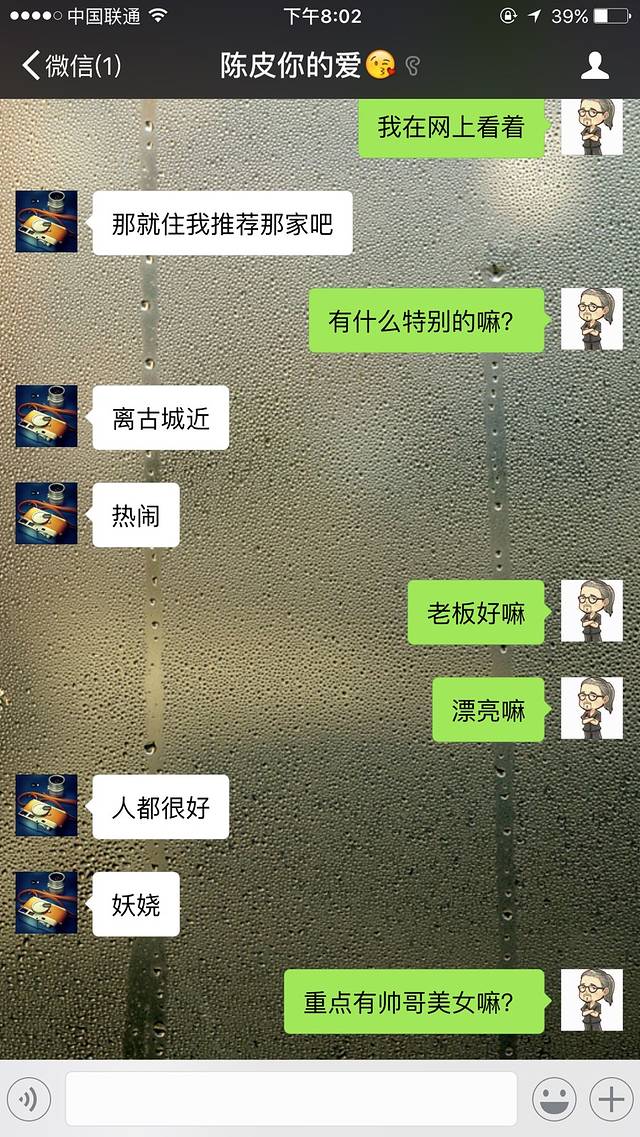Open the emoji sticker panel
This screenshot has width=640, height=1137.
click(x=554, y=1100)
